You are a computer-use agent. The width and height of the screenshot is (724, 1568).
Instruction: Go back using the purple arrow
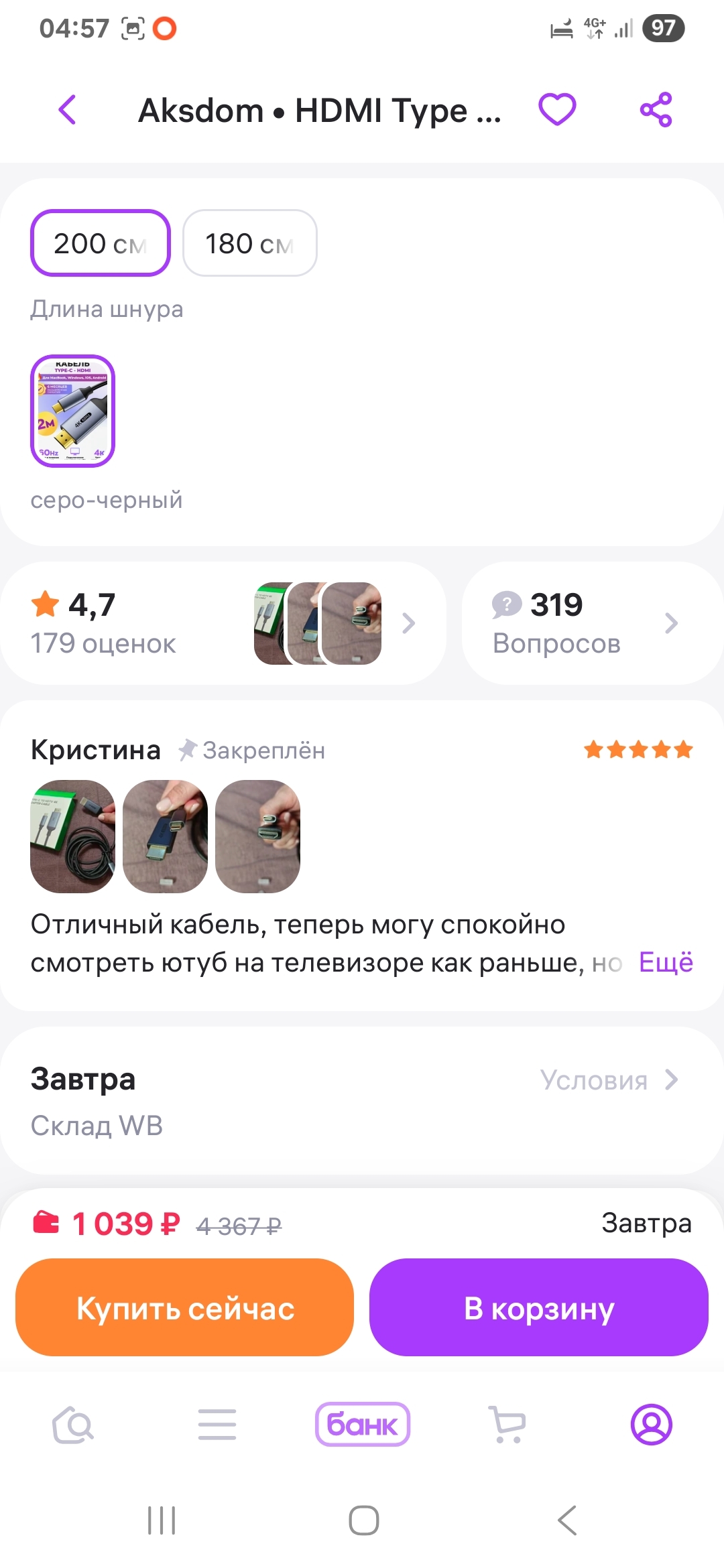(x=68, y=110)
